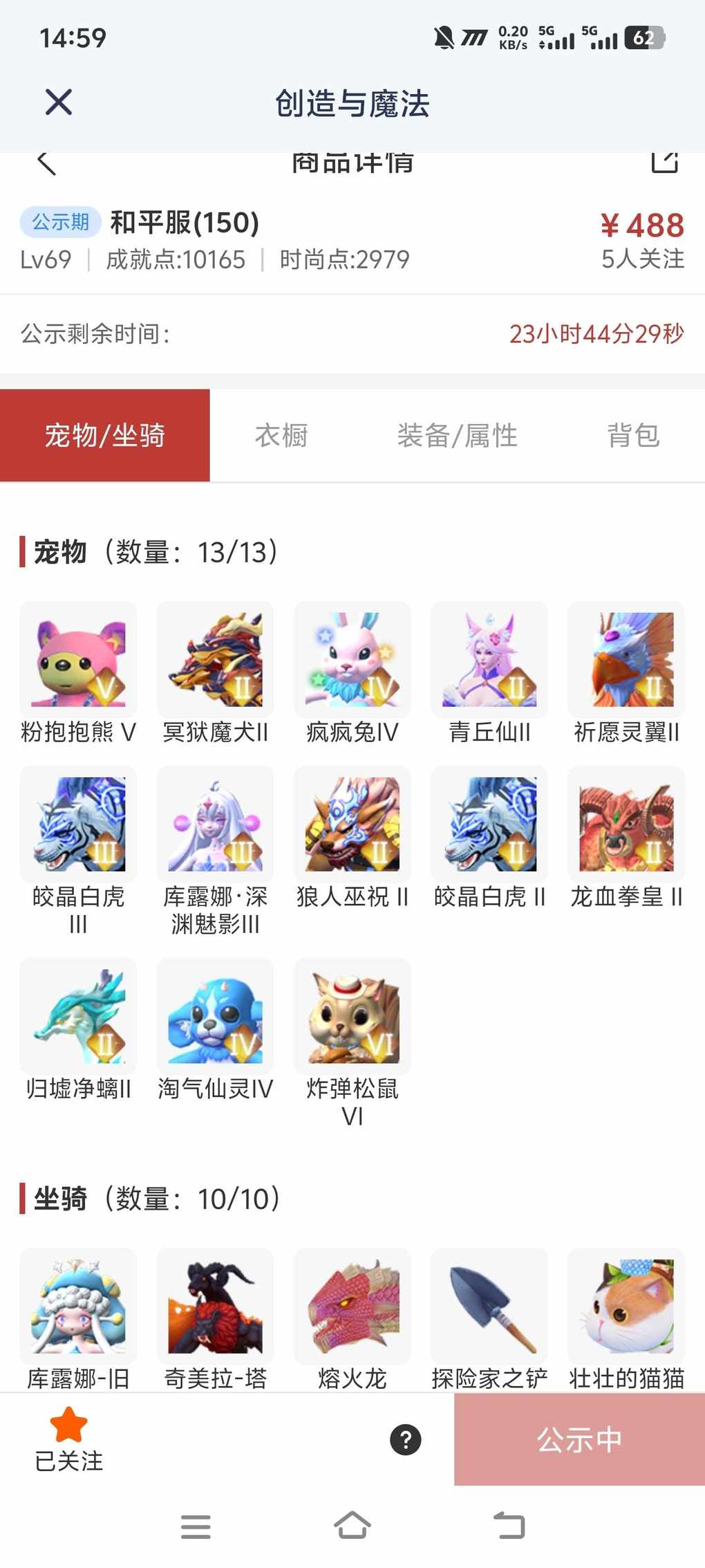
Task: Open mount 熔火龙
Action: point(352,1307)
